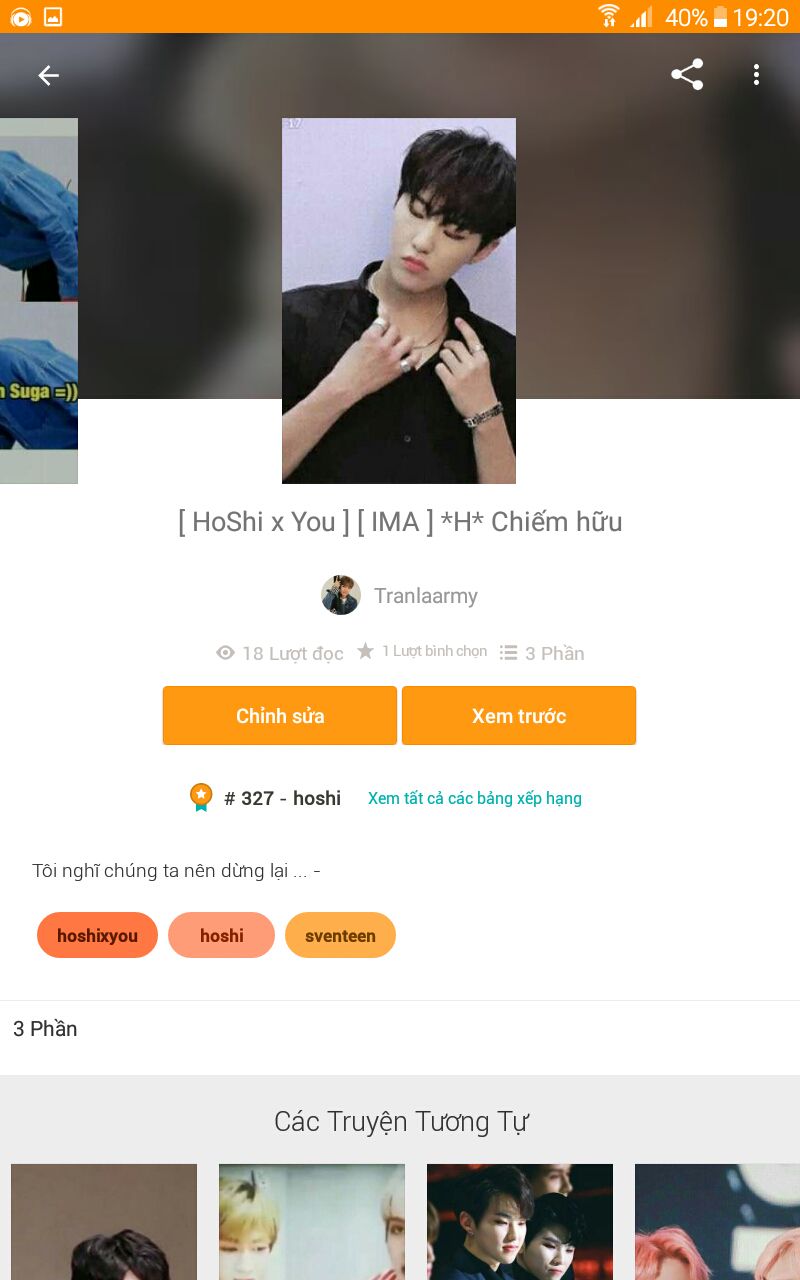Select the hoshi tag chip
The width and height of the screenshot is (800, 1280).
click(x=221, y=936)
